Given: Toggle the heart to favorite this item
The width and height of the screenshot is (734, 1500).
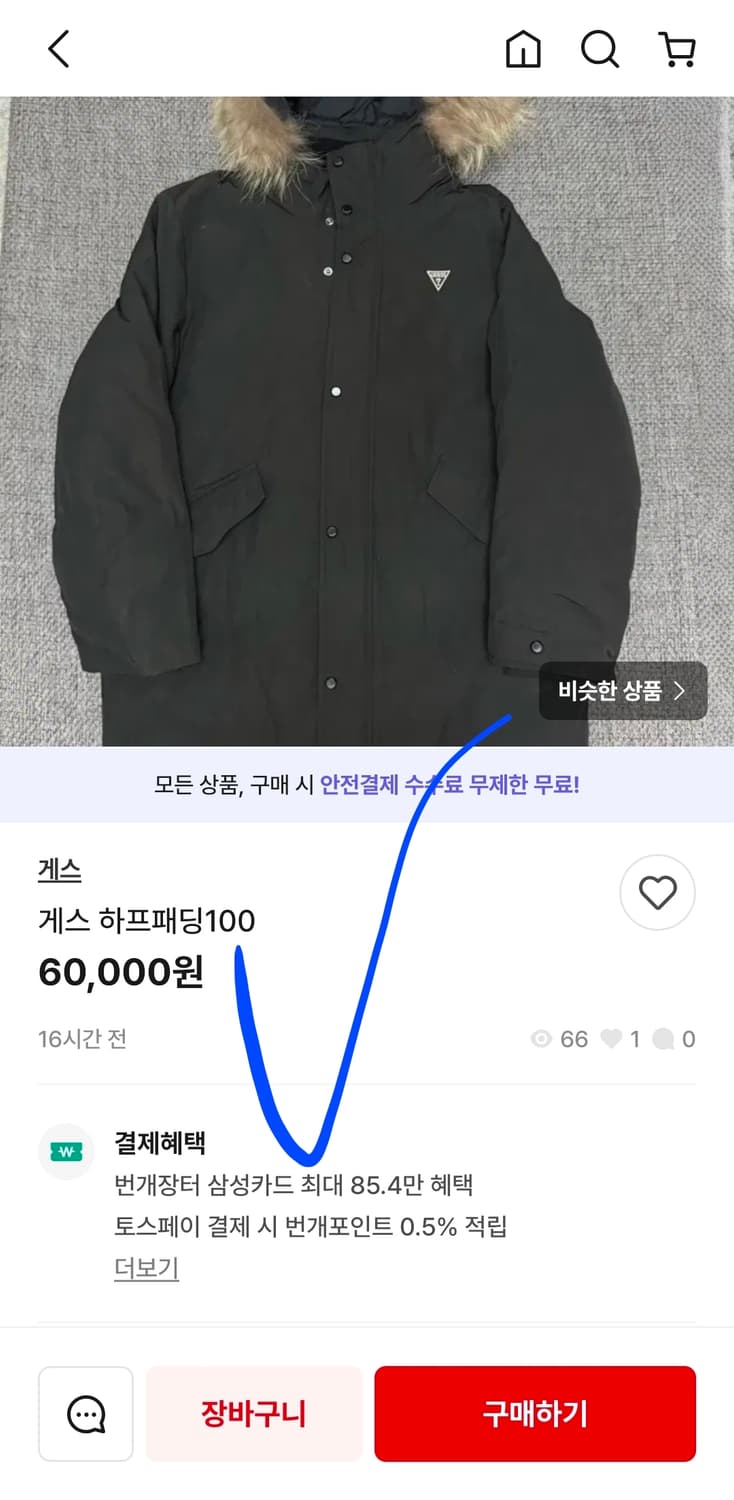Looking at the screenshot, I should 657,893.
